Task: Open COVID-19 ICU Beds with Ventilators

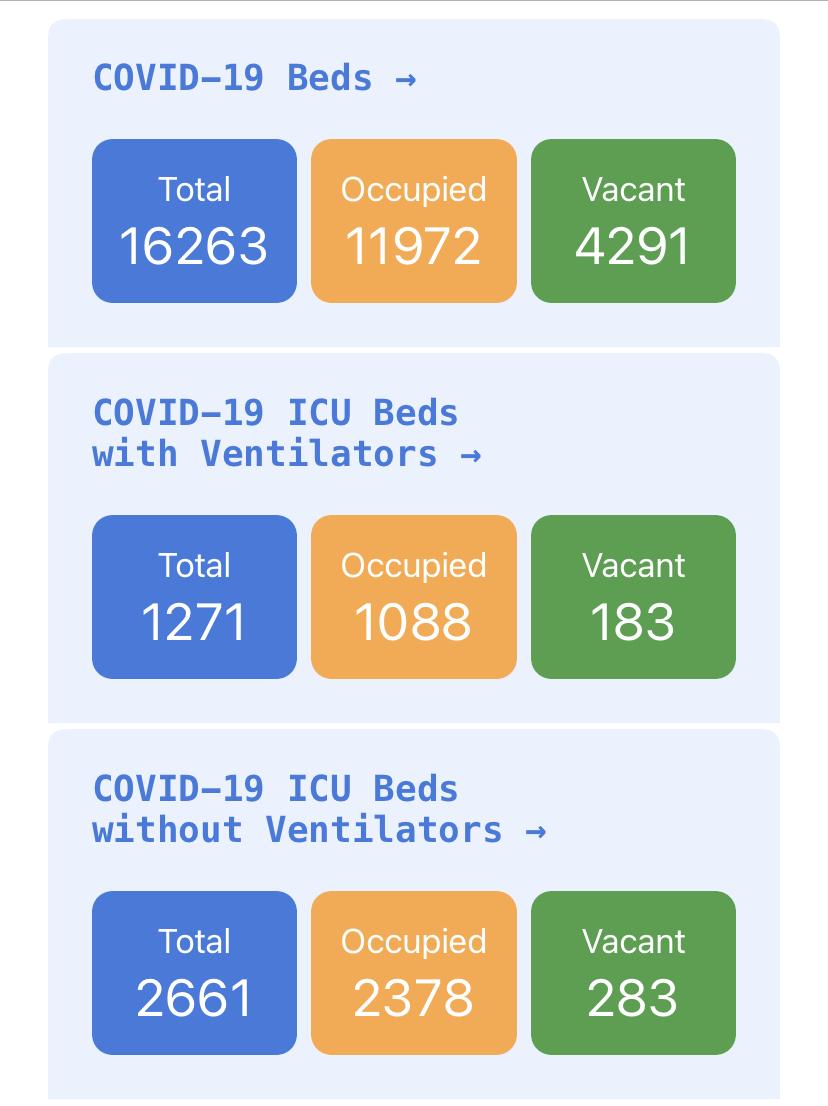Action: pyautogui.click(x=286, y=433)
